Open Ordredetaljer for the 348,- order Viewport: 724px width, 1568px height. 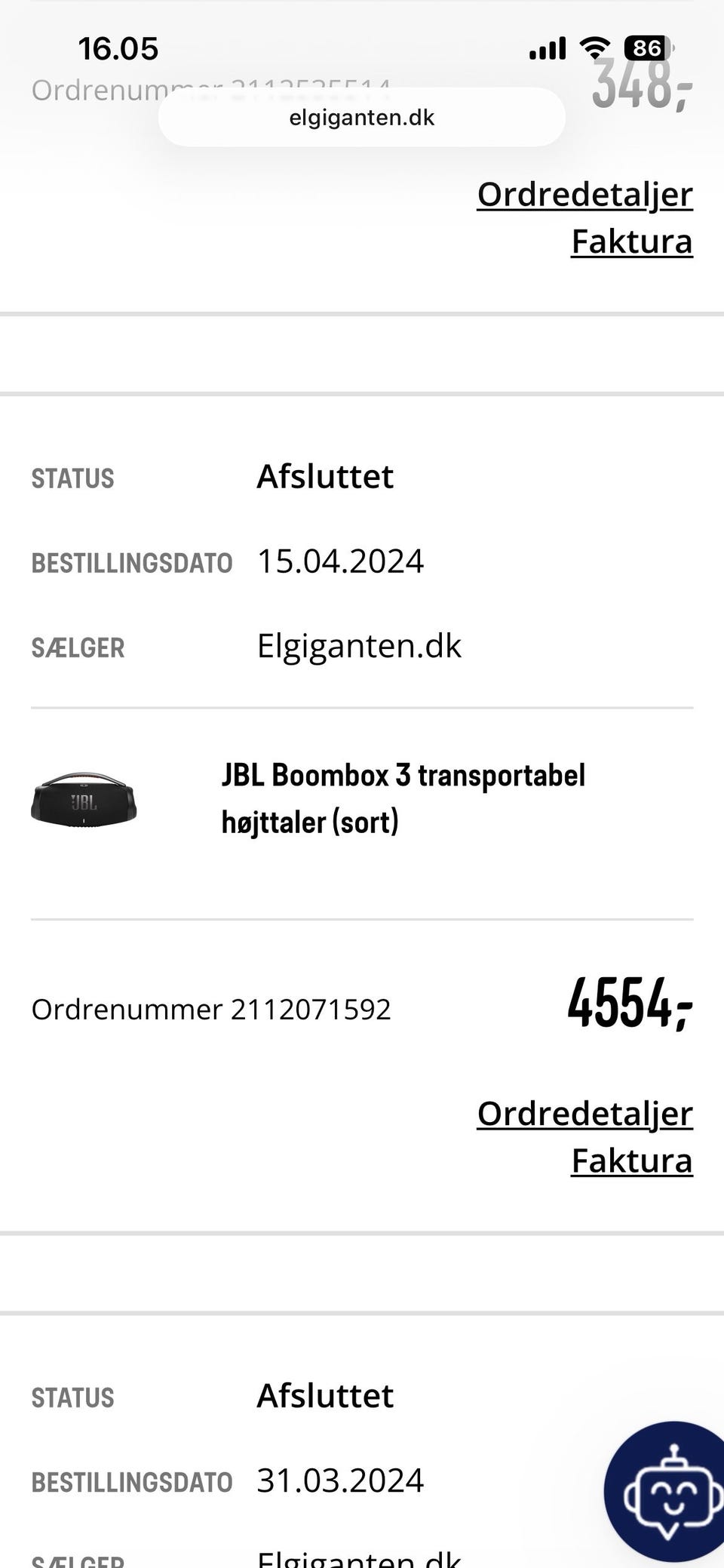click(x=584, y=195)
